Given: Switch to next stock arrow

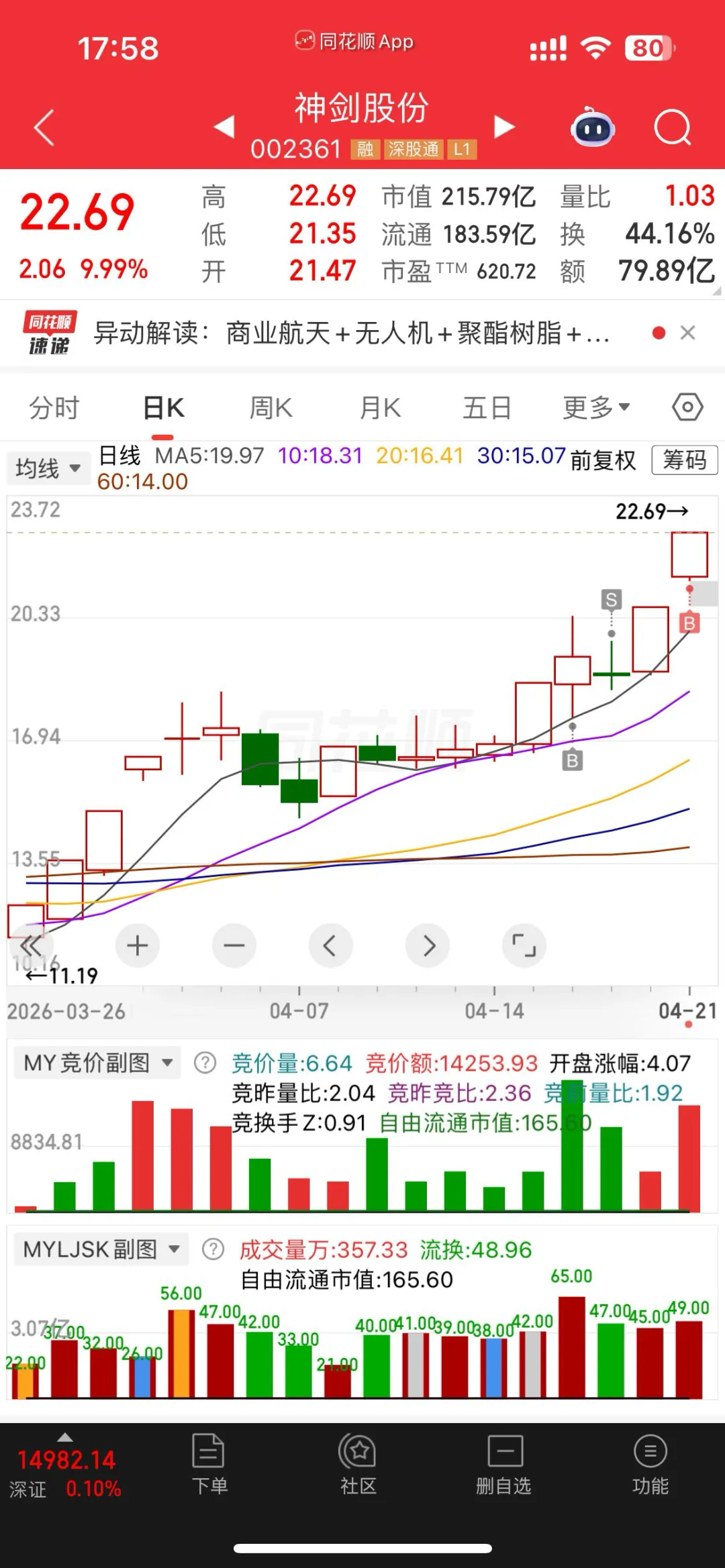Looking at the screenshot, I should click(504, 127).
